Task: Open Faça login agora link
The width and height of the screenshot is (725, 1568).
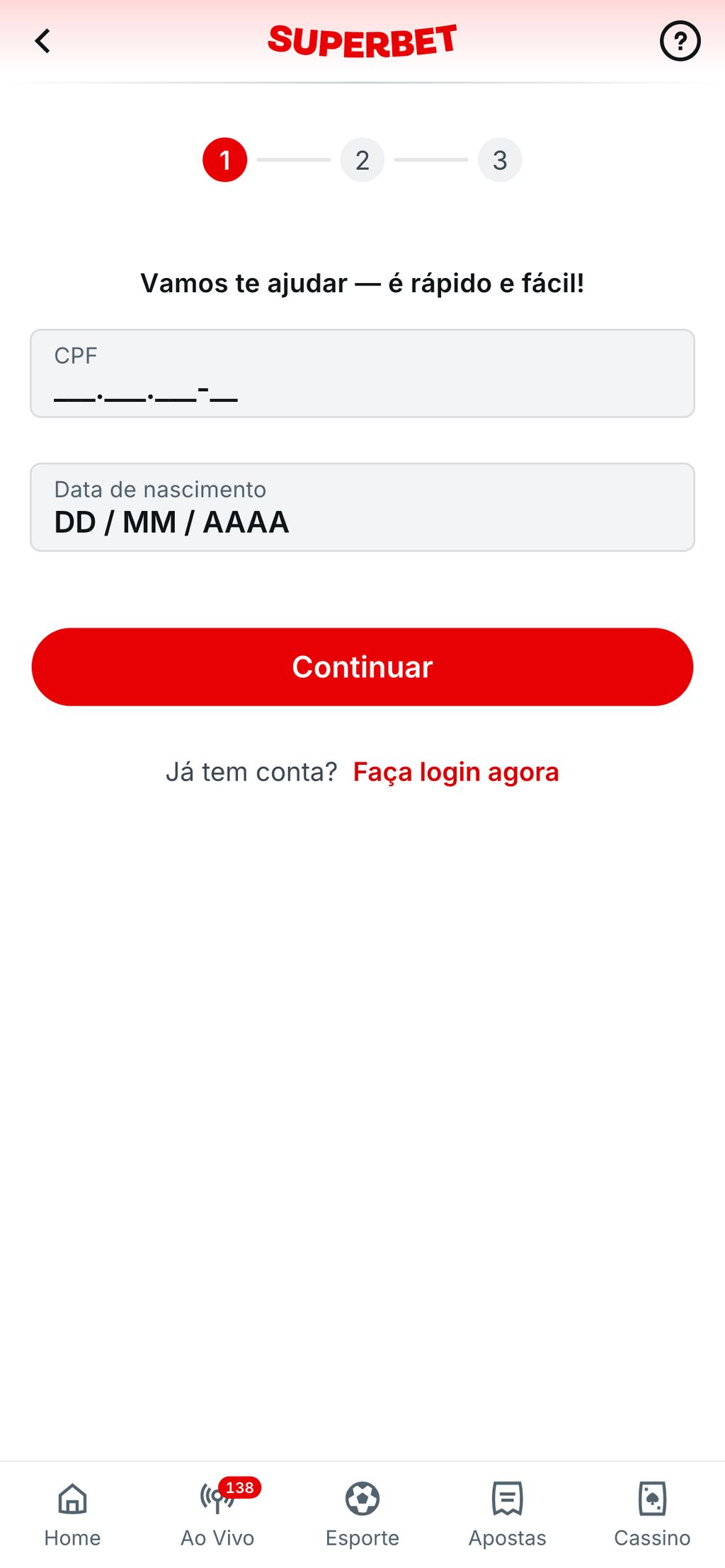Action: (x=455, y=772)
